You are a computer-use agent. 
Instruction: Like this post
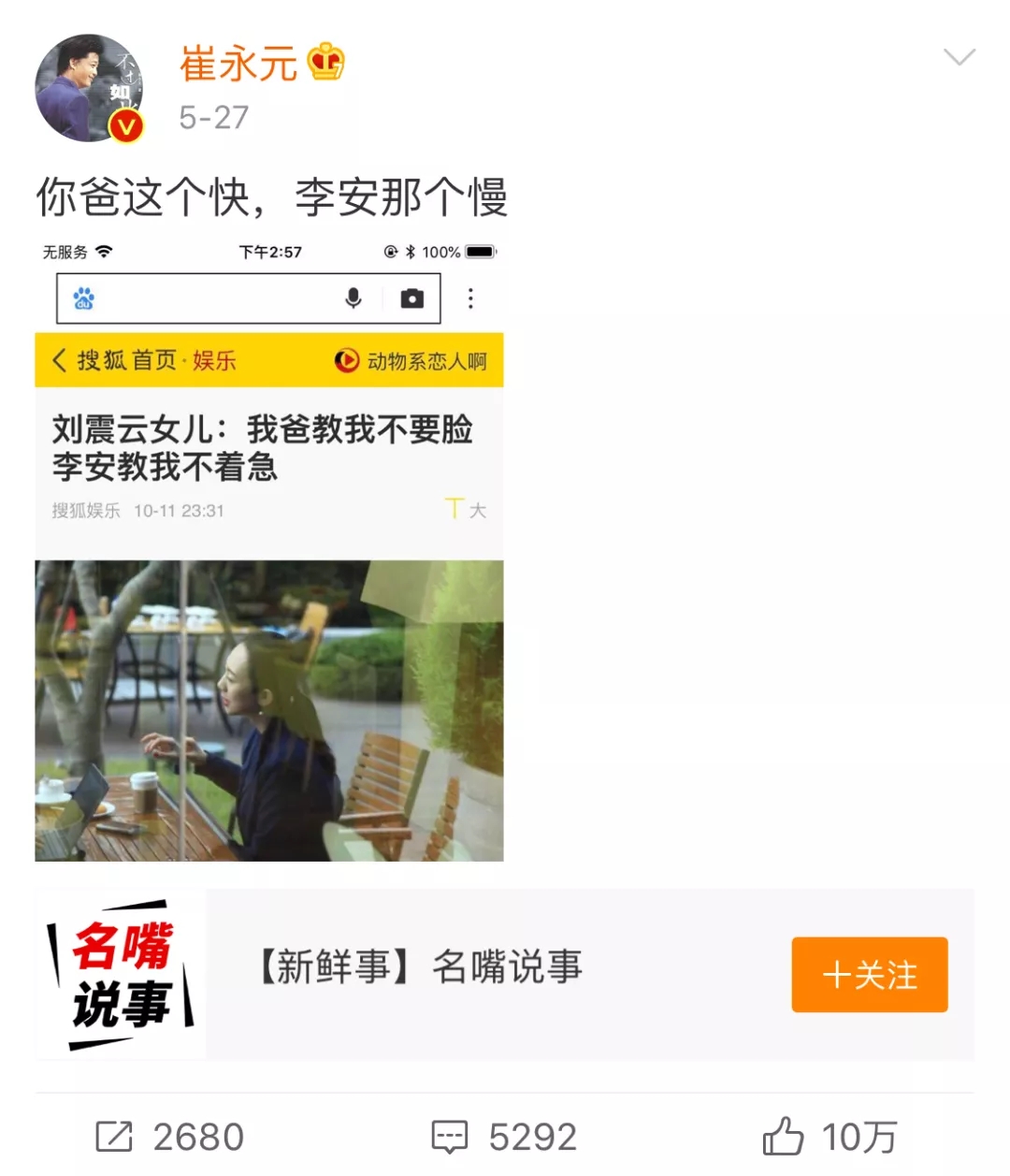(830, 1137)
